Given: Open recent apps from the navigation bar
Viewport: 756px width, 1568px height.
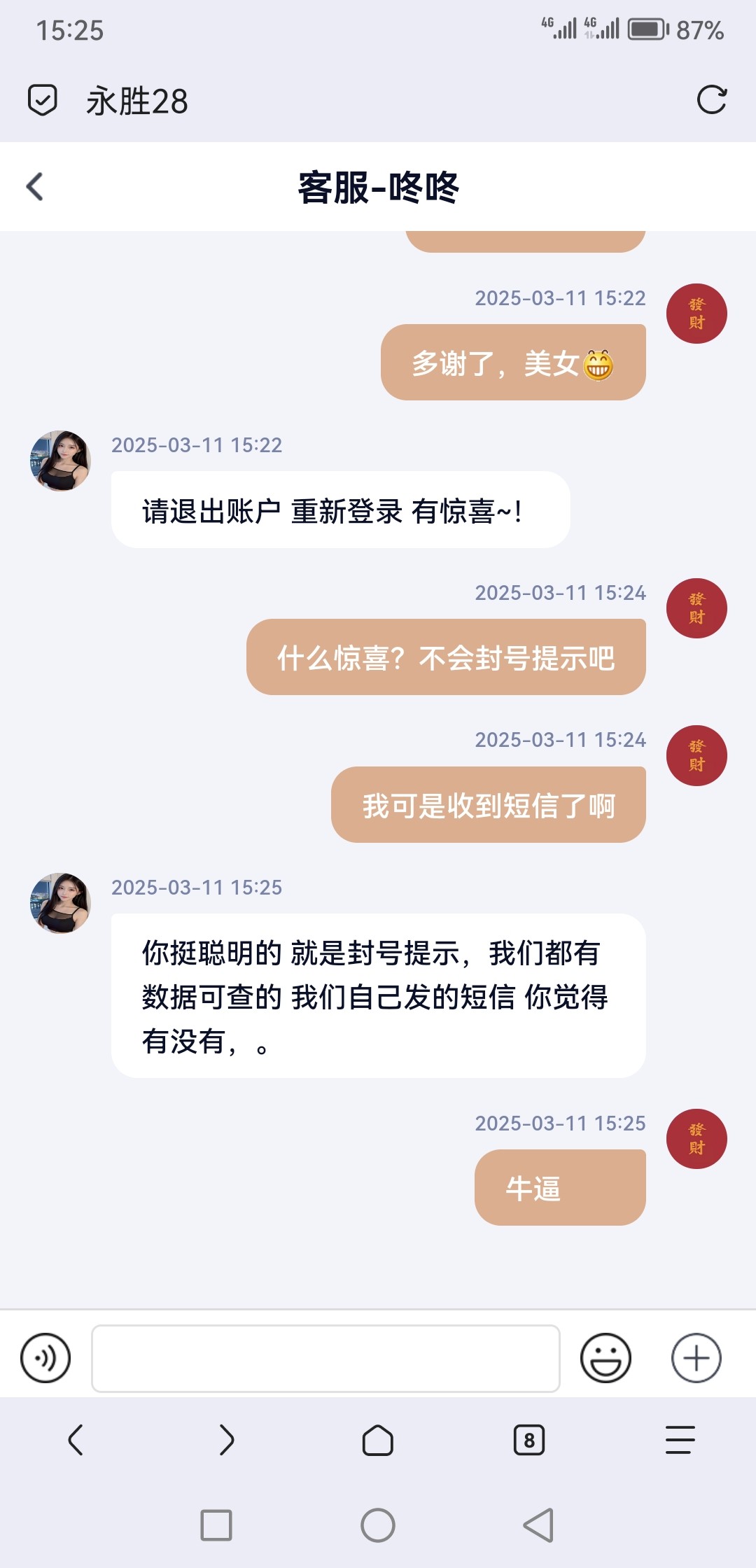Looking at the screenshot, I should tap(216, 1525).
